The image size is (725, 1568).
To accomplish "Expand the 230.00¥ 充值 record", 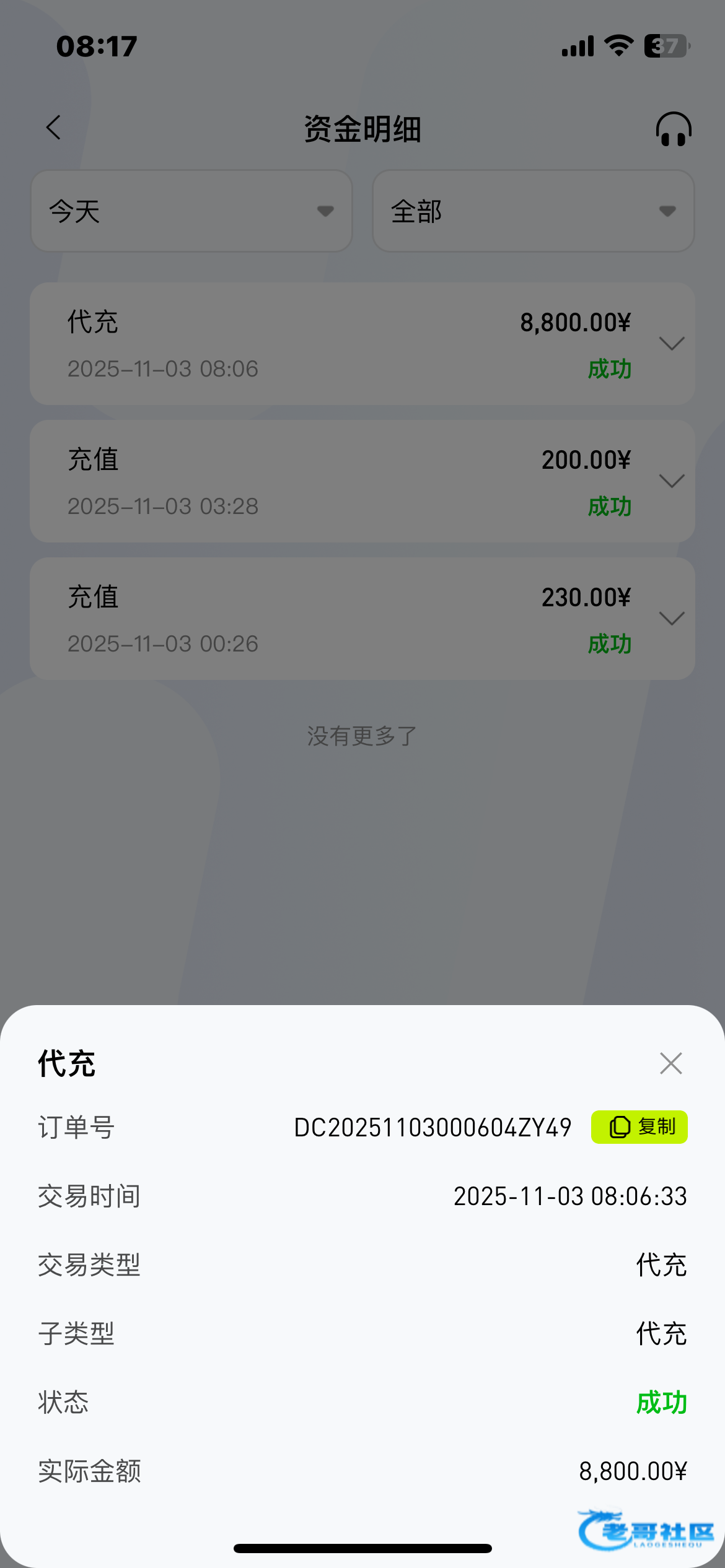I will point(671,619).
